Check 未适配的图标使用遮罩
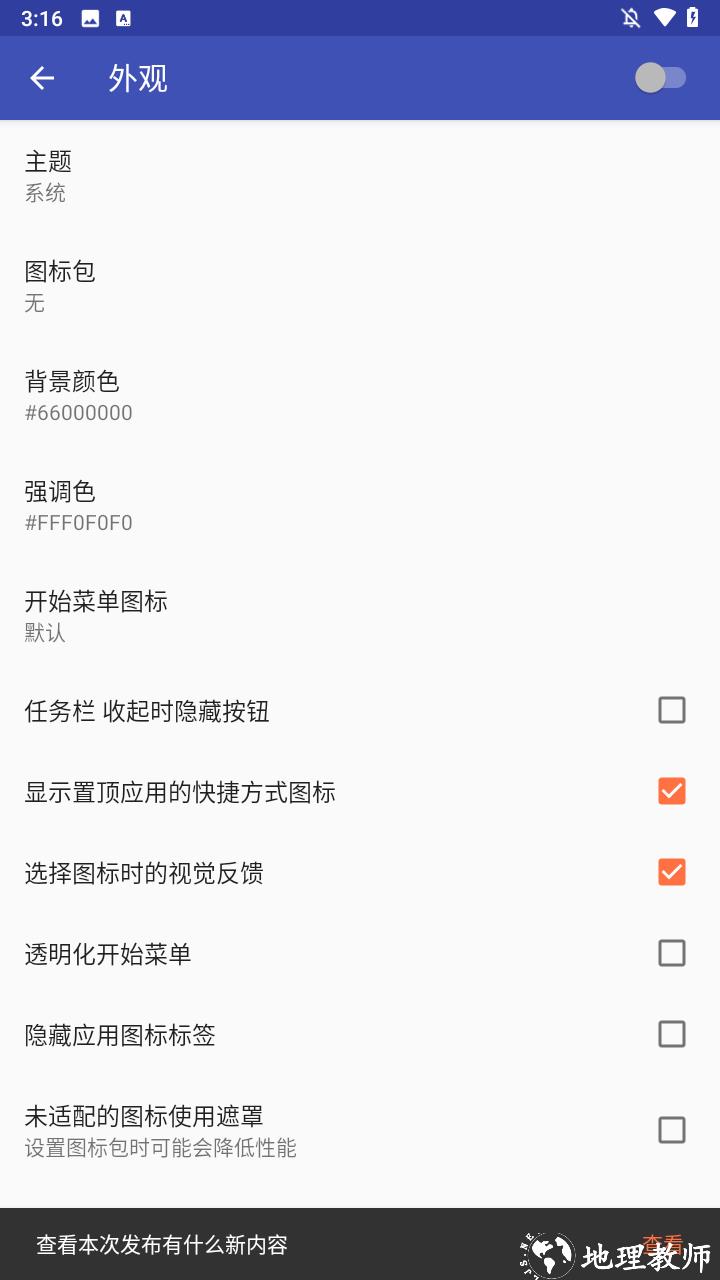Screen dimensions: 720x1280 tap(671, 1130)
